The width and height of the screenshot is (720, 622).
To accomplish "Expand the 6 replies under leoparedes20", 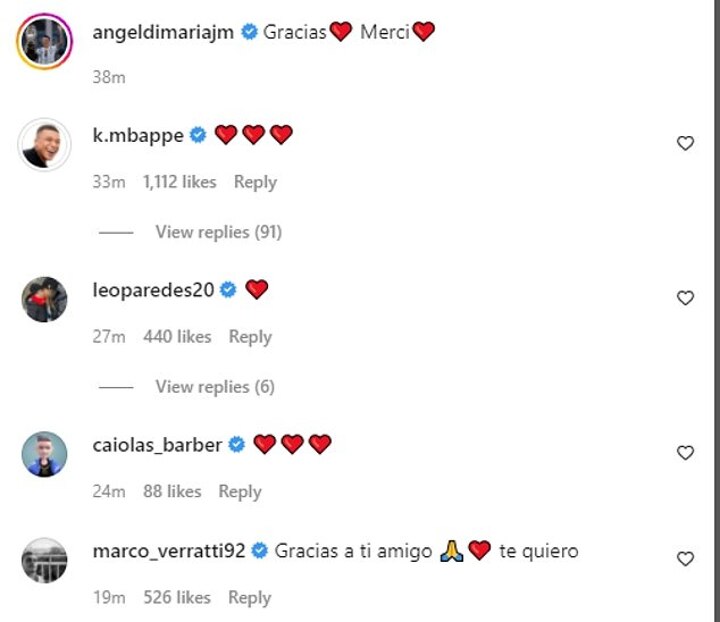I will (214, 387).
